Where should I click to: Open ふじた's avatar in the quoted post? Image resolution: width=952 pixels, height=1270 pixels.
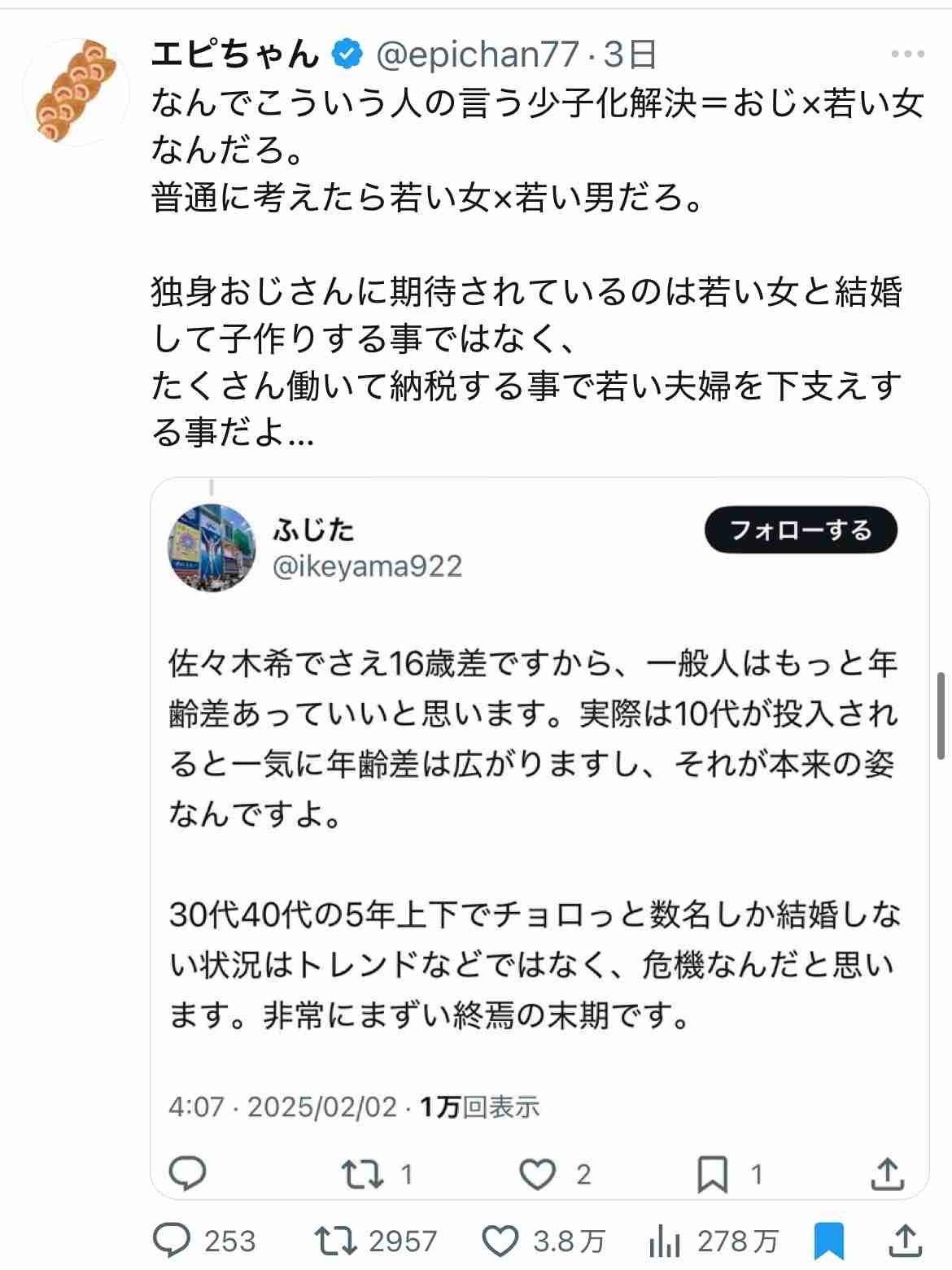click(212, 548)
